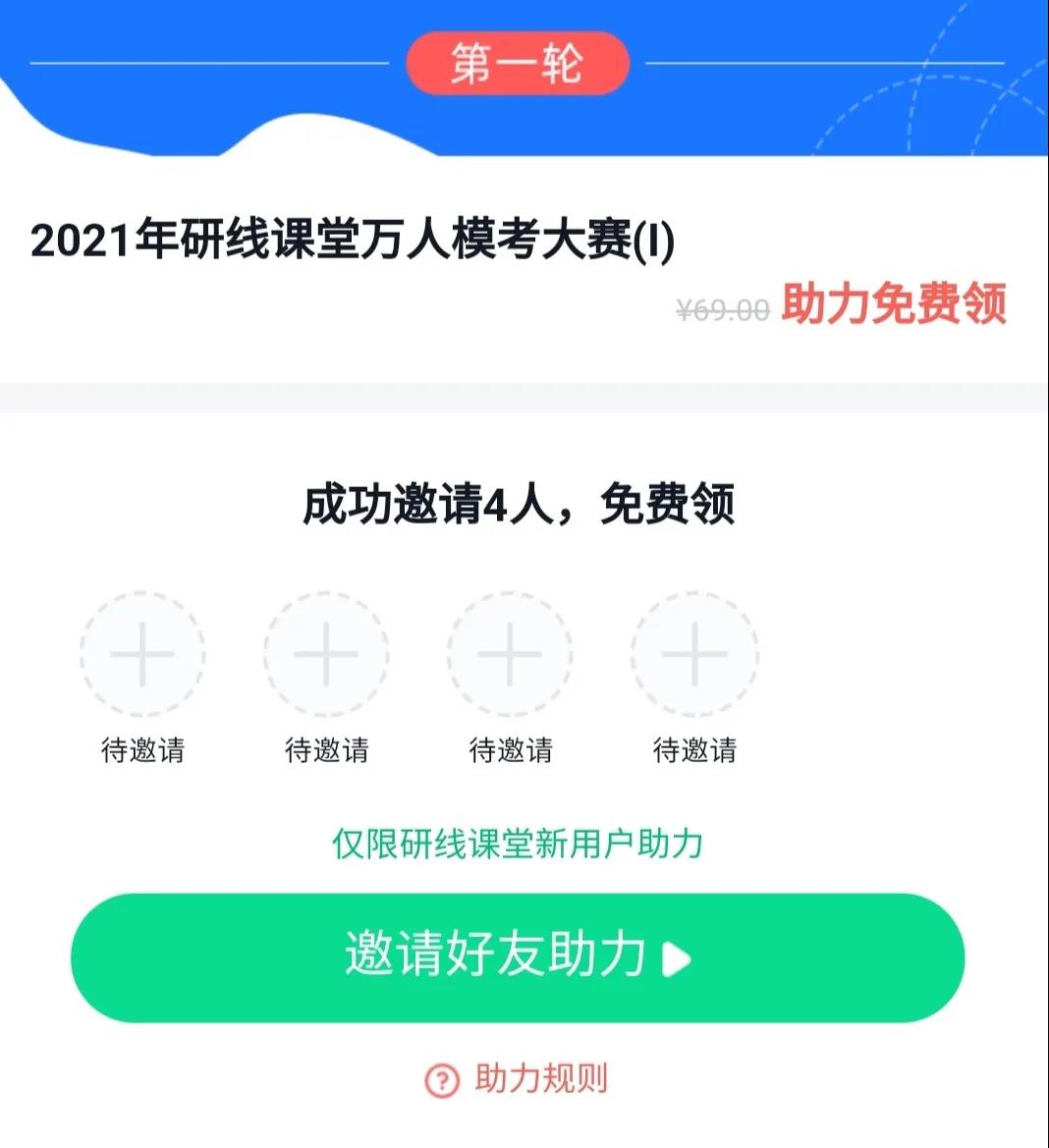
Task: Tap the fourth 待邀请 invite slot
Action: coord(694,654)
